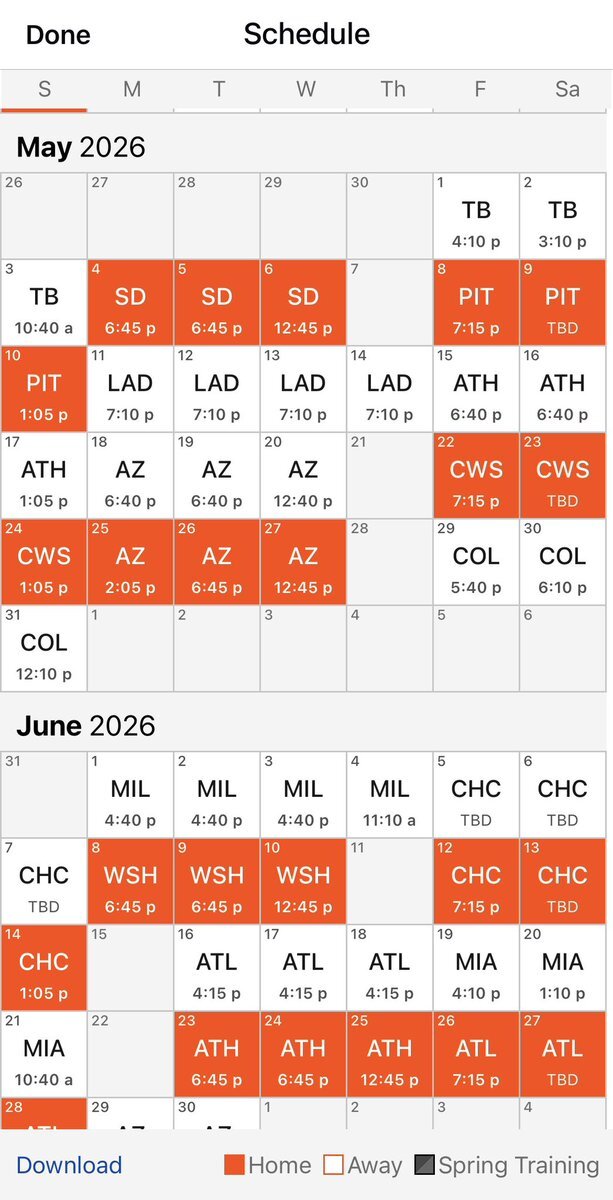The image size is (613, 1200).
Task: Select the June 16 game at ATL
Action: coord(217,969)
